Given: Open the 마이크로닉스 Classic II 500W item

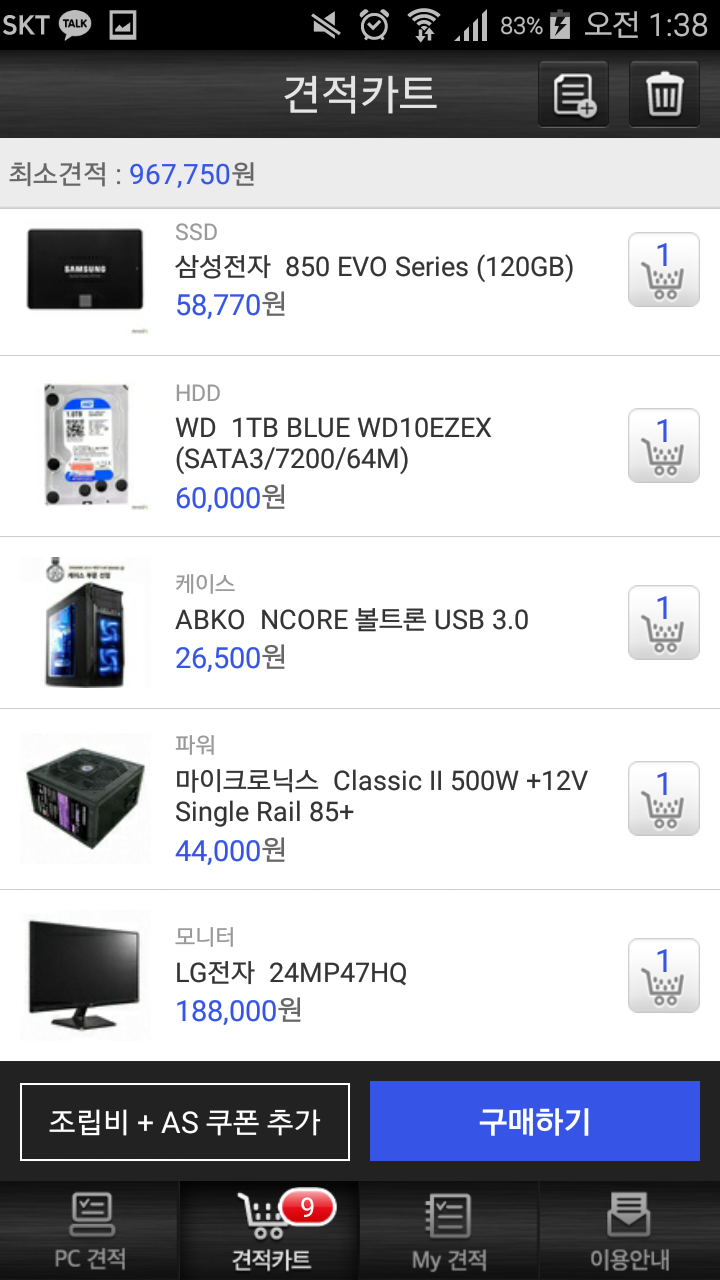Looking at the screenshot, I should coord(380,796).
